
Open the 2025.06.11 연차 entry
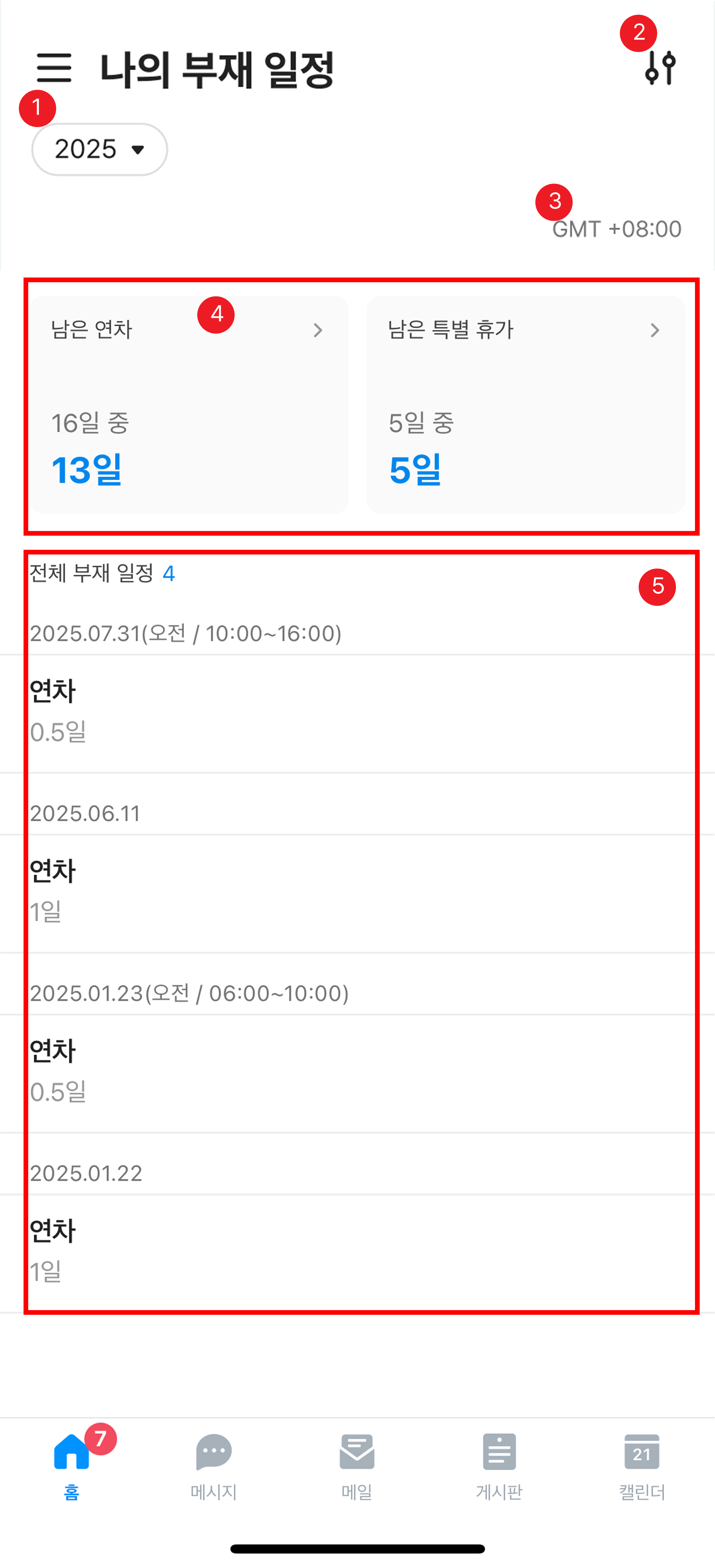click(x=357, y=890)
